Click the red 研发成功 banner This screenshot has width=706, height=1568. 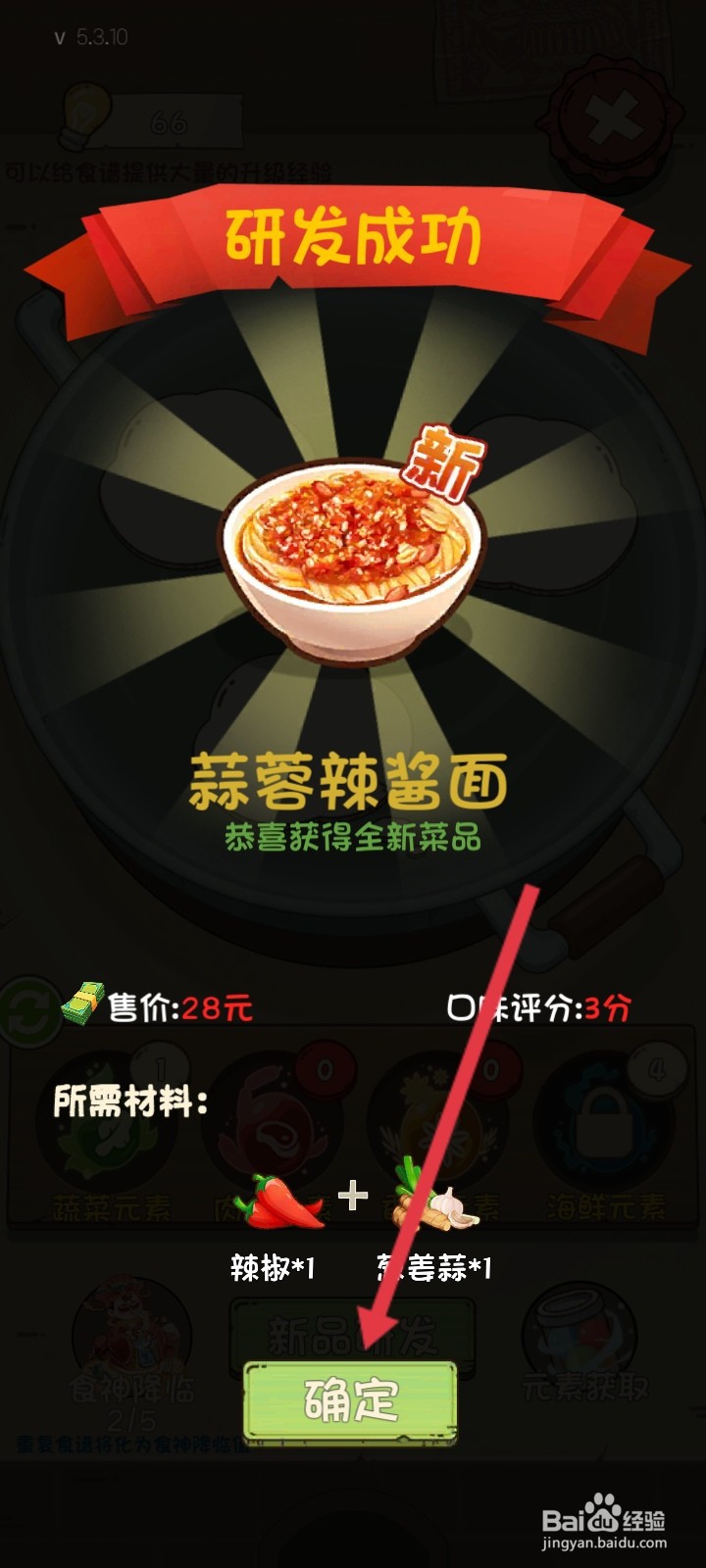coord(353,235)
